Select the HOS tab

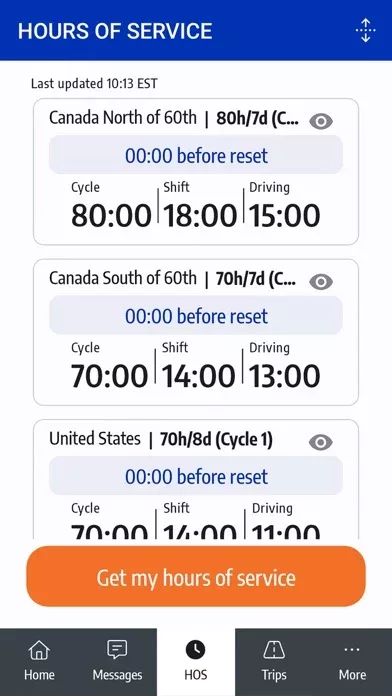196,662
